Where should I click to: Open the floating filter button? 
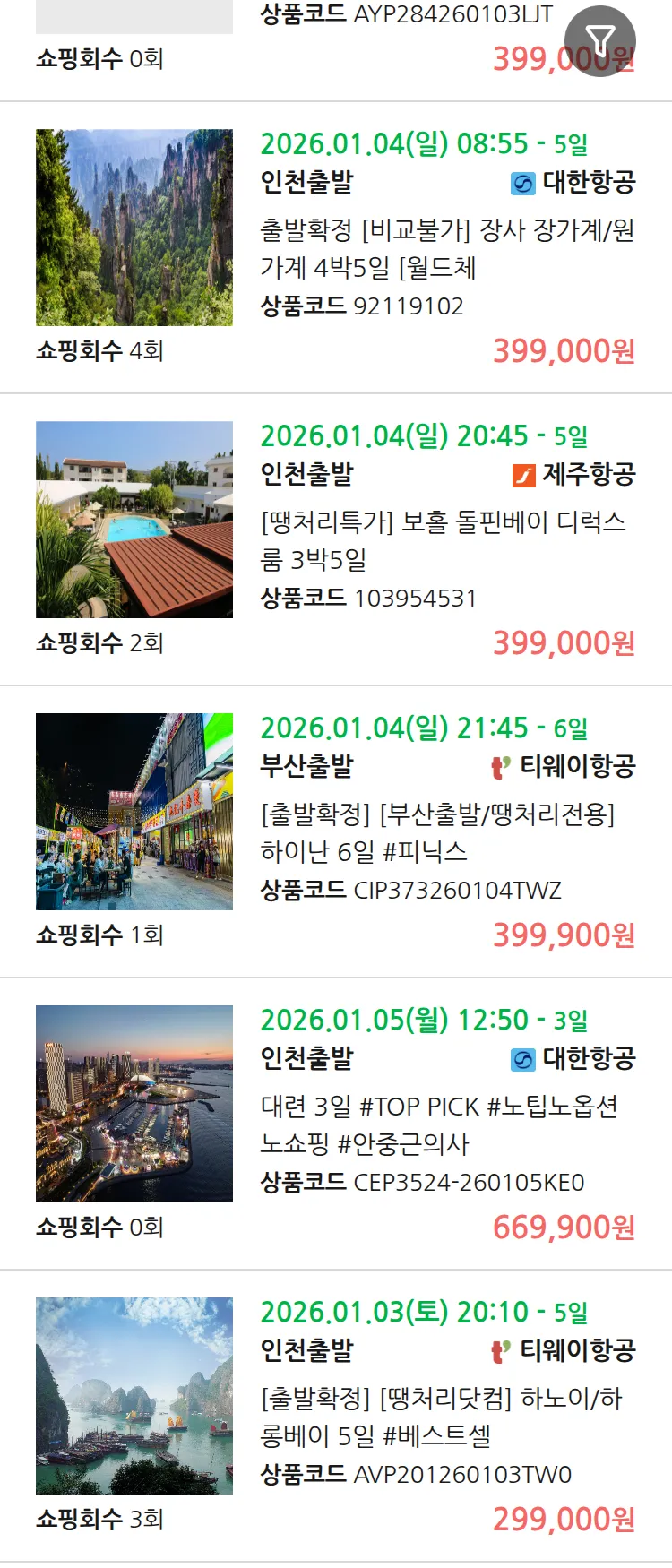[599, 40]
